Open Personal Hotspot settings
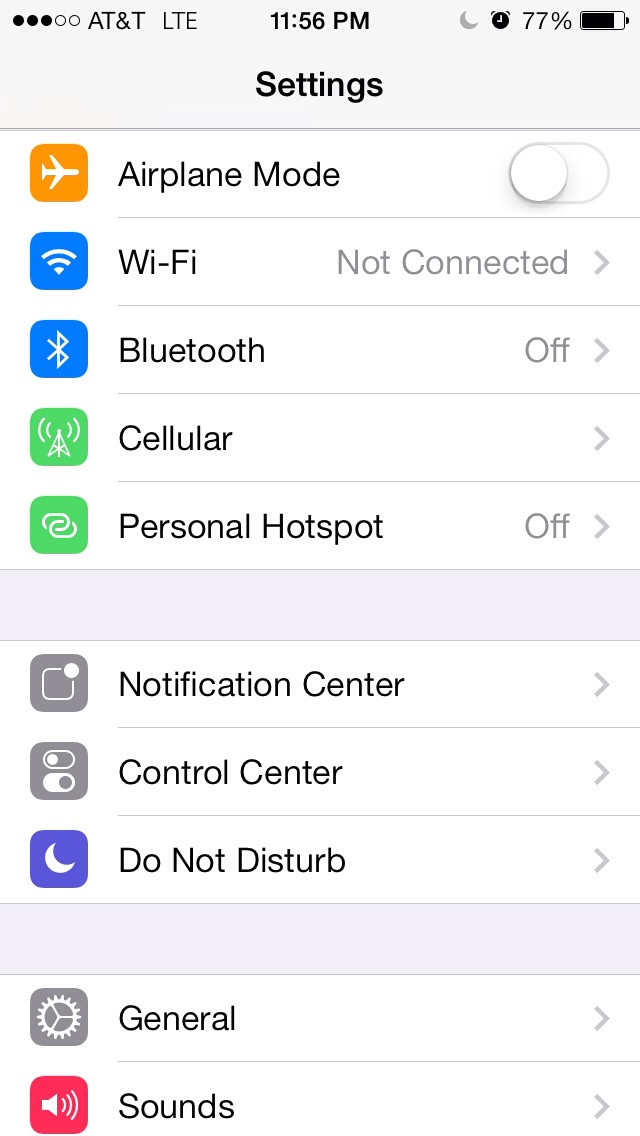 pos(320,526)
